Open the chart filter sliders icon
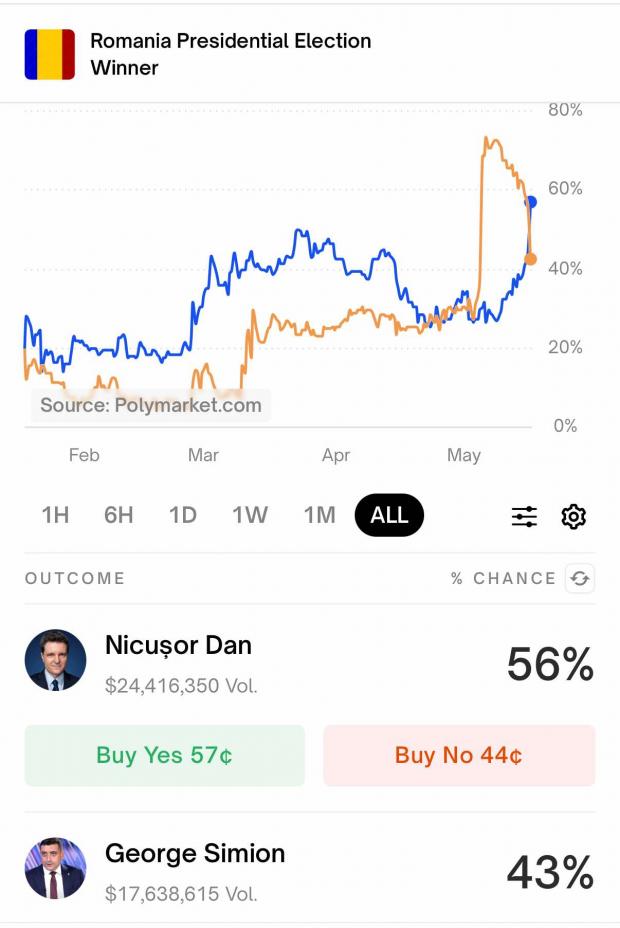 coord(524,516)
